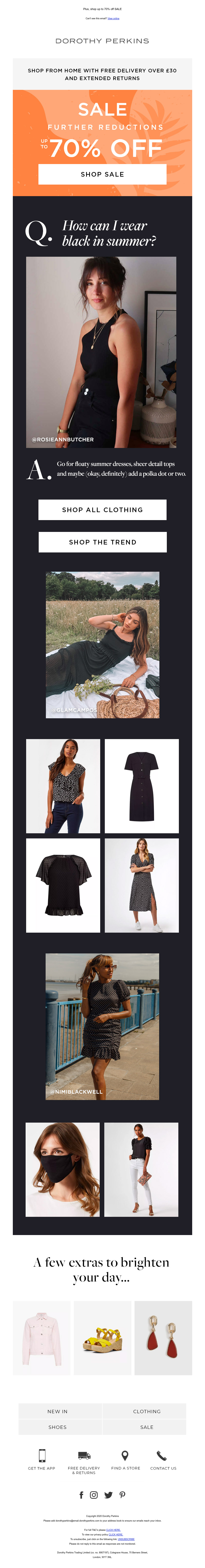Image resolution: width=205 pixels, height=1568 pixels.
Task: Open the Pinterest icon
Action: click(122, 1495)
